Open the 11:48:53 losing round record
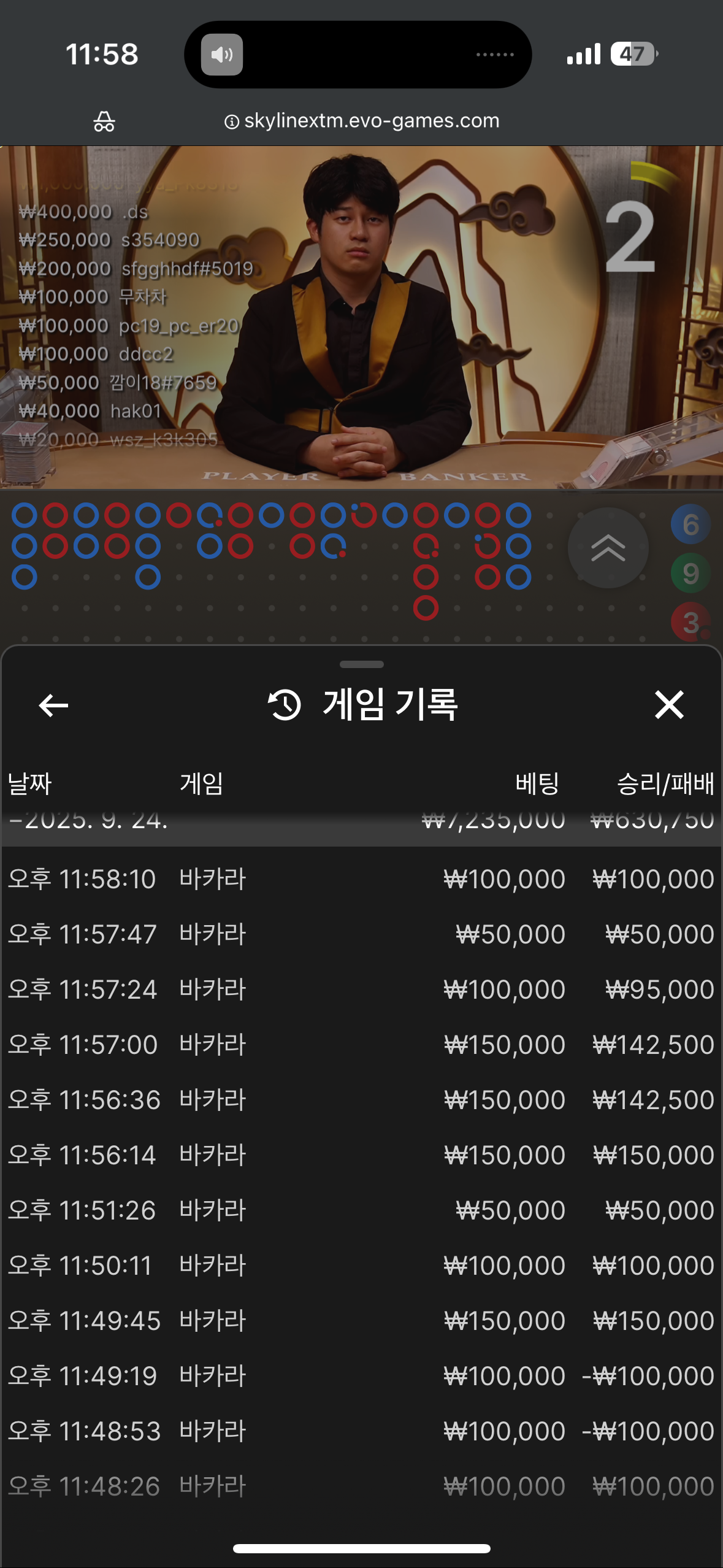The height and width of the screenshot is (1568, 723). click(361, 1431)
